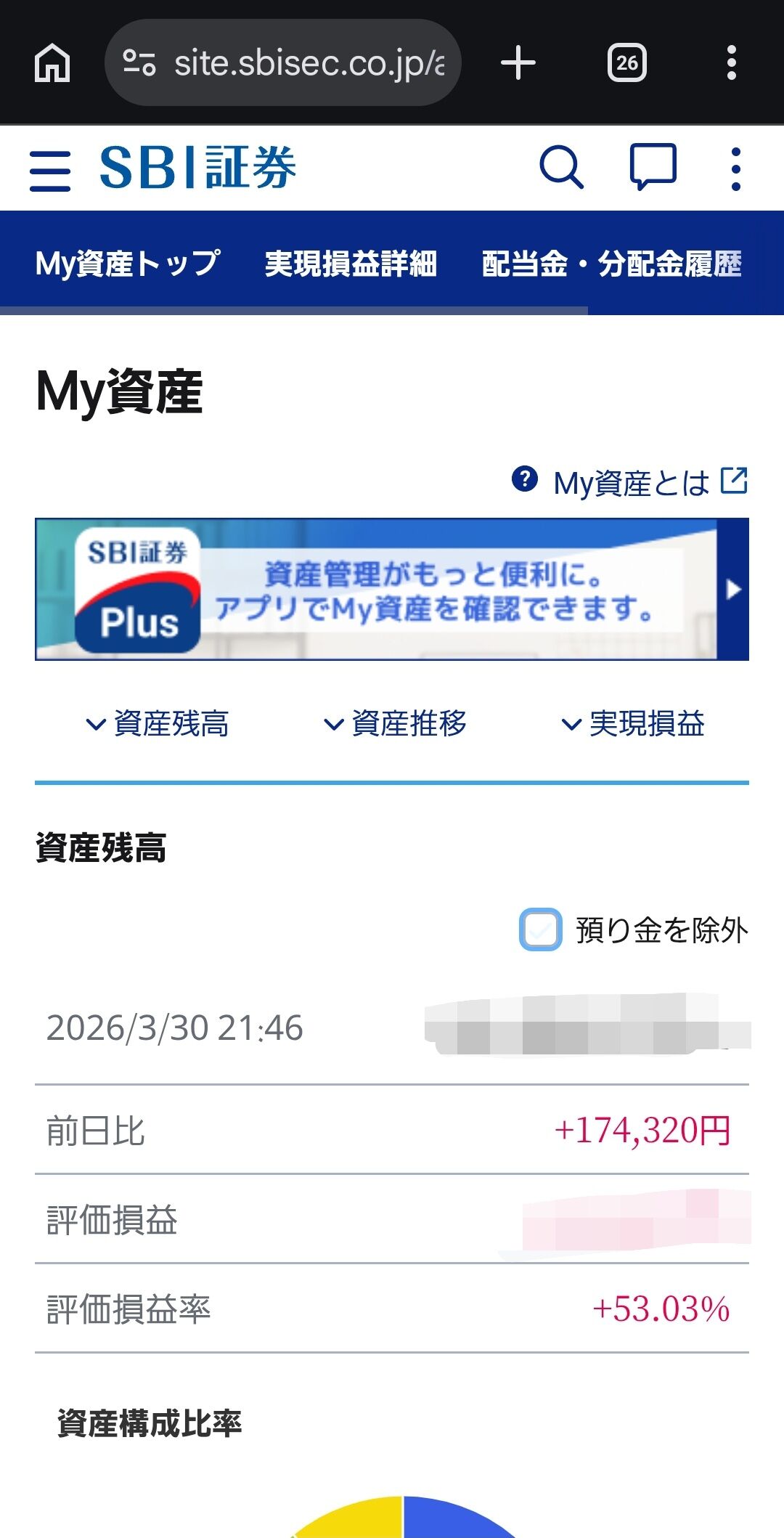Open the browser three-dot menu
Image resolution: width=784 pixels, height=1538 pixels.
point(732,62)
